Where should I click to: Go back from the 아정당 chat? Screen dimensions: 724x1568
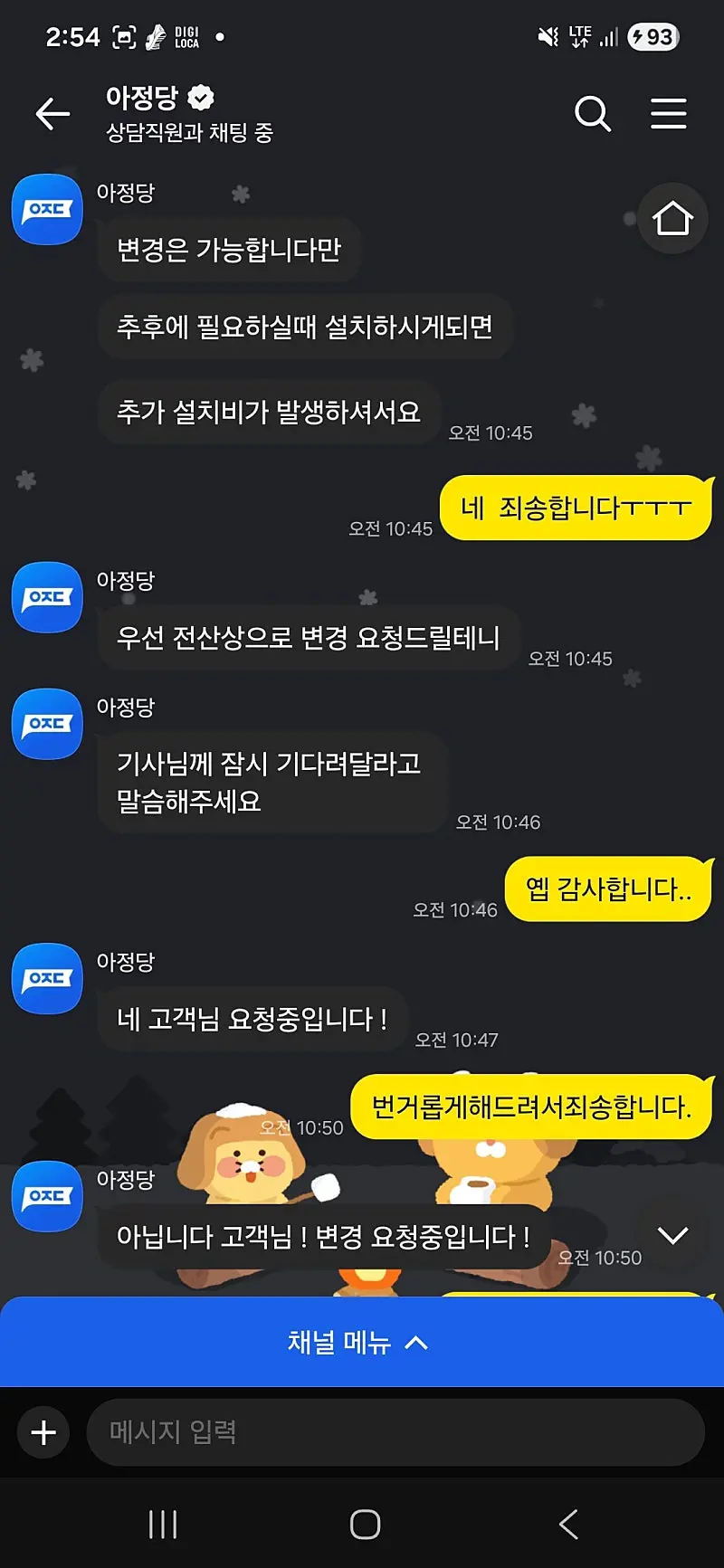52,114
